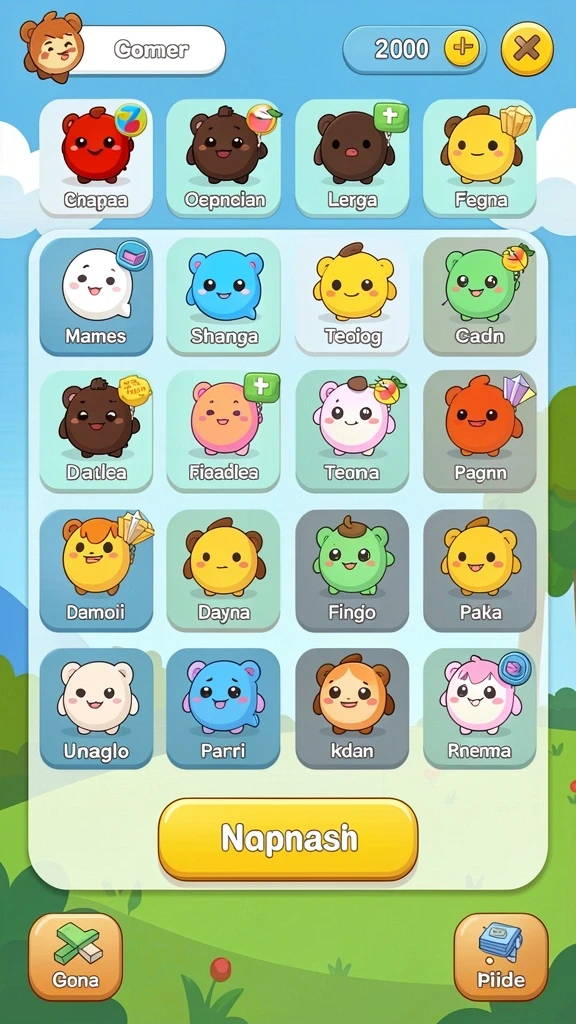Select the Cnapaa character card
576x1024 pixels.
(x=96, y=157)
